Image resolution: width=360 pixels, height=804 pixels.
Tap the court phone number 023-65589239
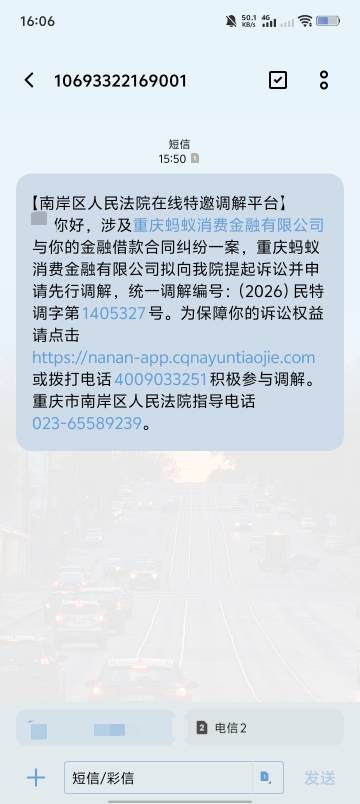(x=87, y=424)
